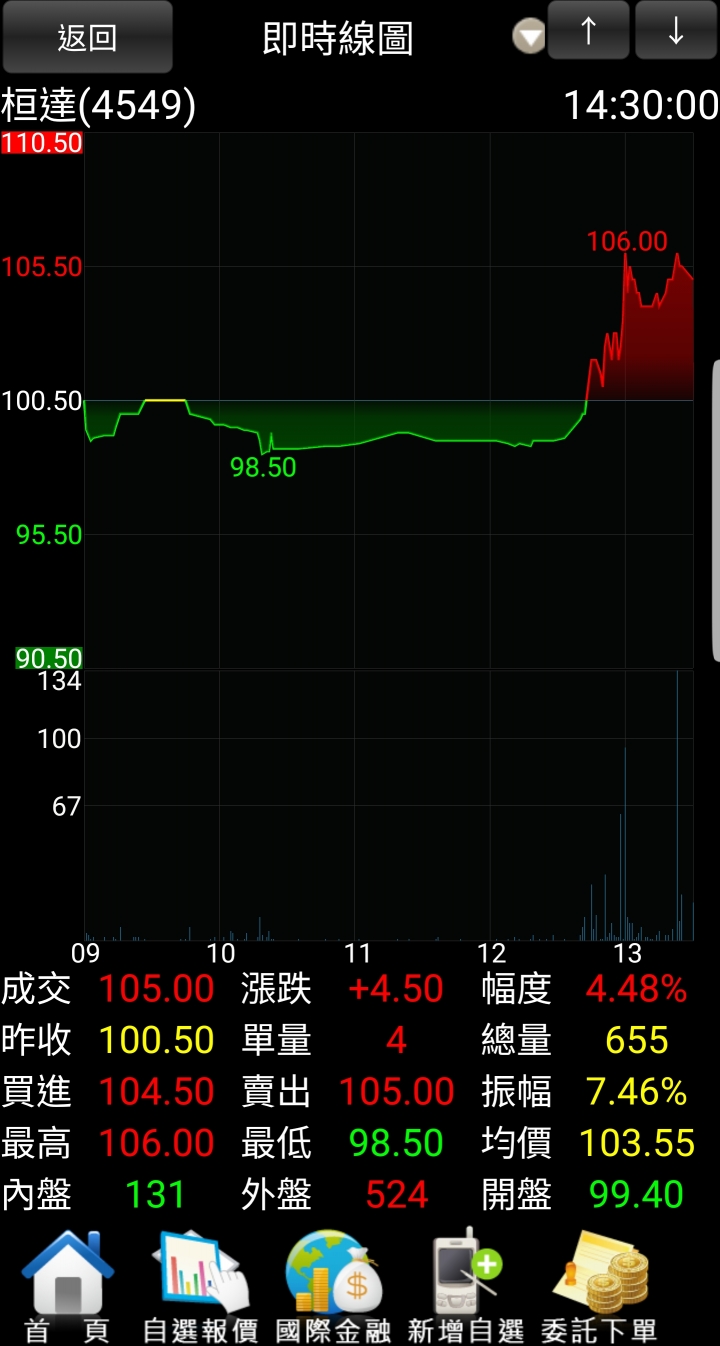Go to next stock with down arrow
Image resolution: width=720 pixels, height=1346 pixels.
(676, 31)
